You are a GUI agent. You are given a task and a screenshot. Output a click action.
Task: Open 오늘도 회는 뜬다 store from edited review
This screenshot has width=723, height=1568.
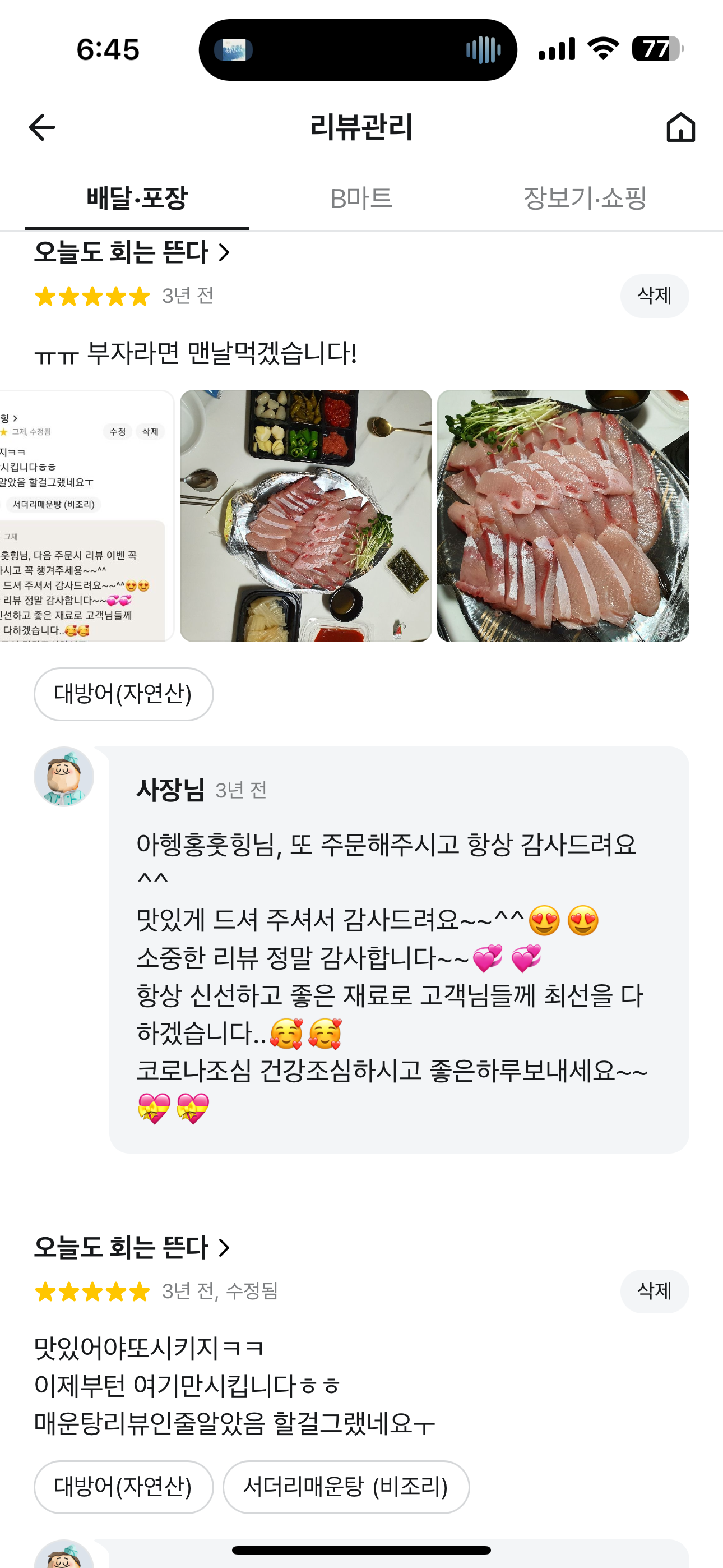tap(132, 1247)
